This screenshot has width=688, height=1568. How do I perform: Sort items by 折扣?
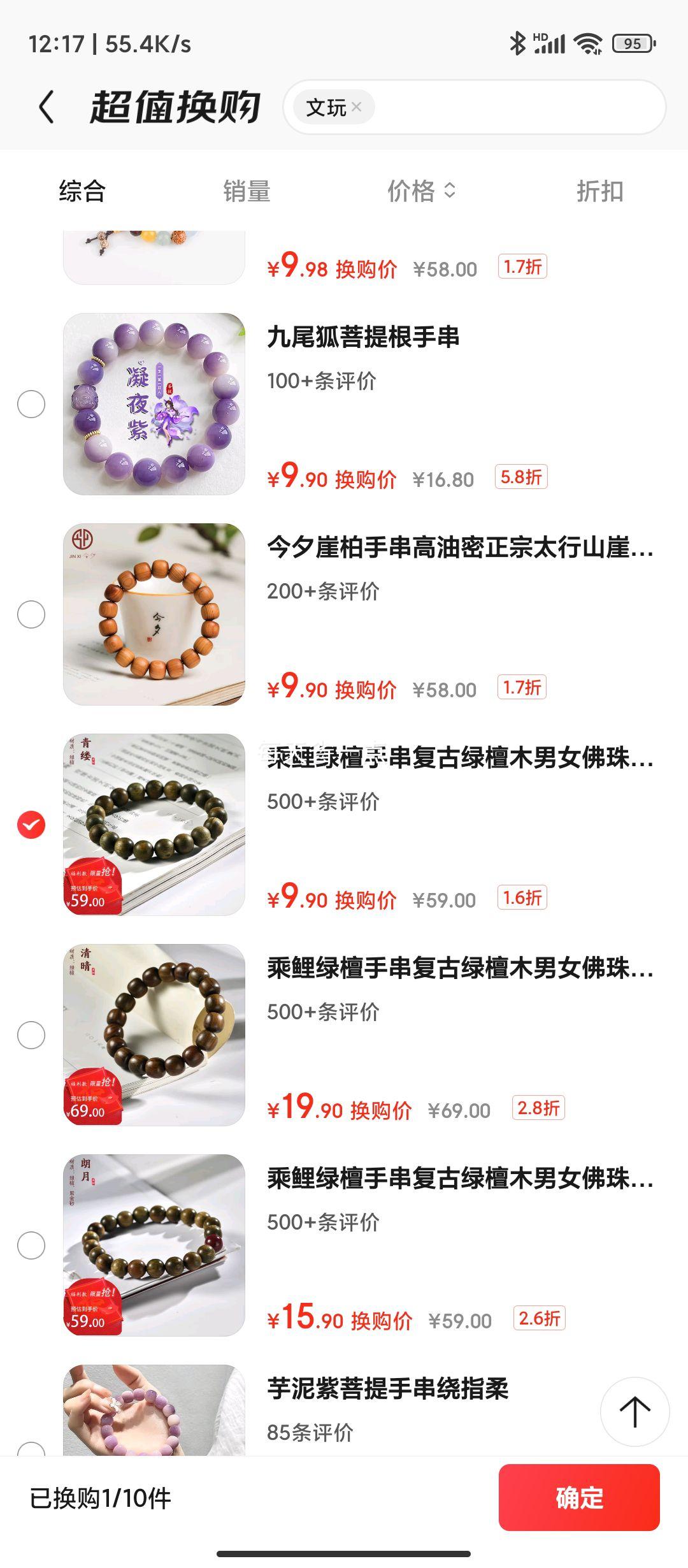[599, 191]
